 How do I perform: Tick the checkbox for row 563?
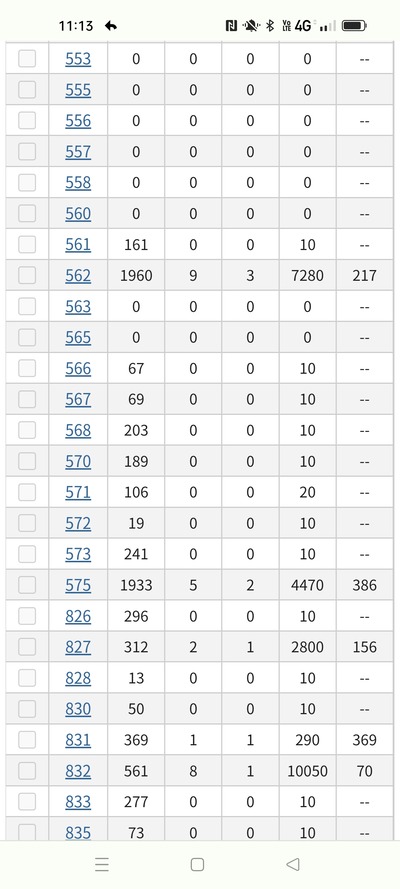click(27, 306)
